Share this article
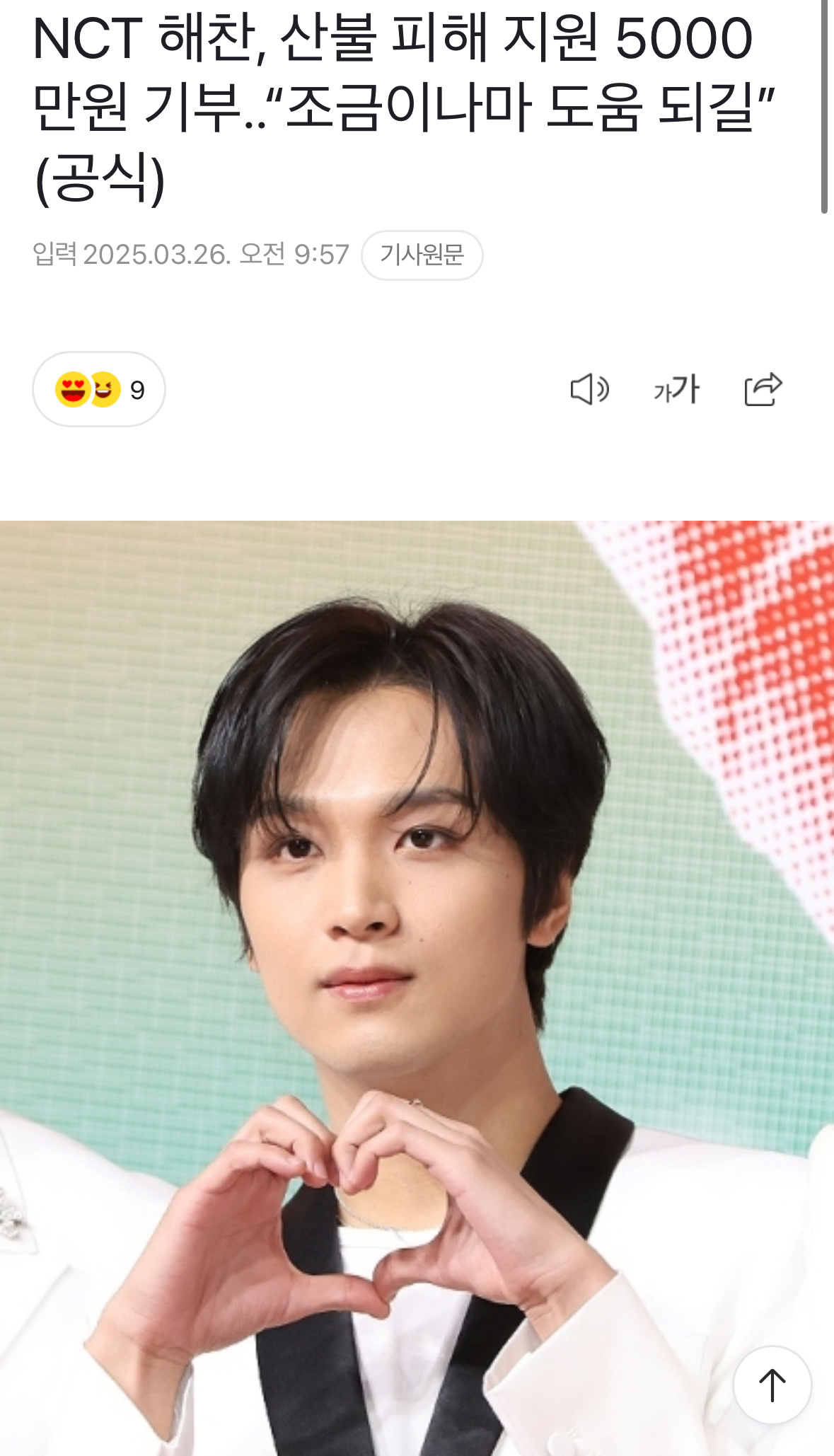This screenshot has height=1456, width=834. tap(763, 390)
